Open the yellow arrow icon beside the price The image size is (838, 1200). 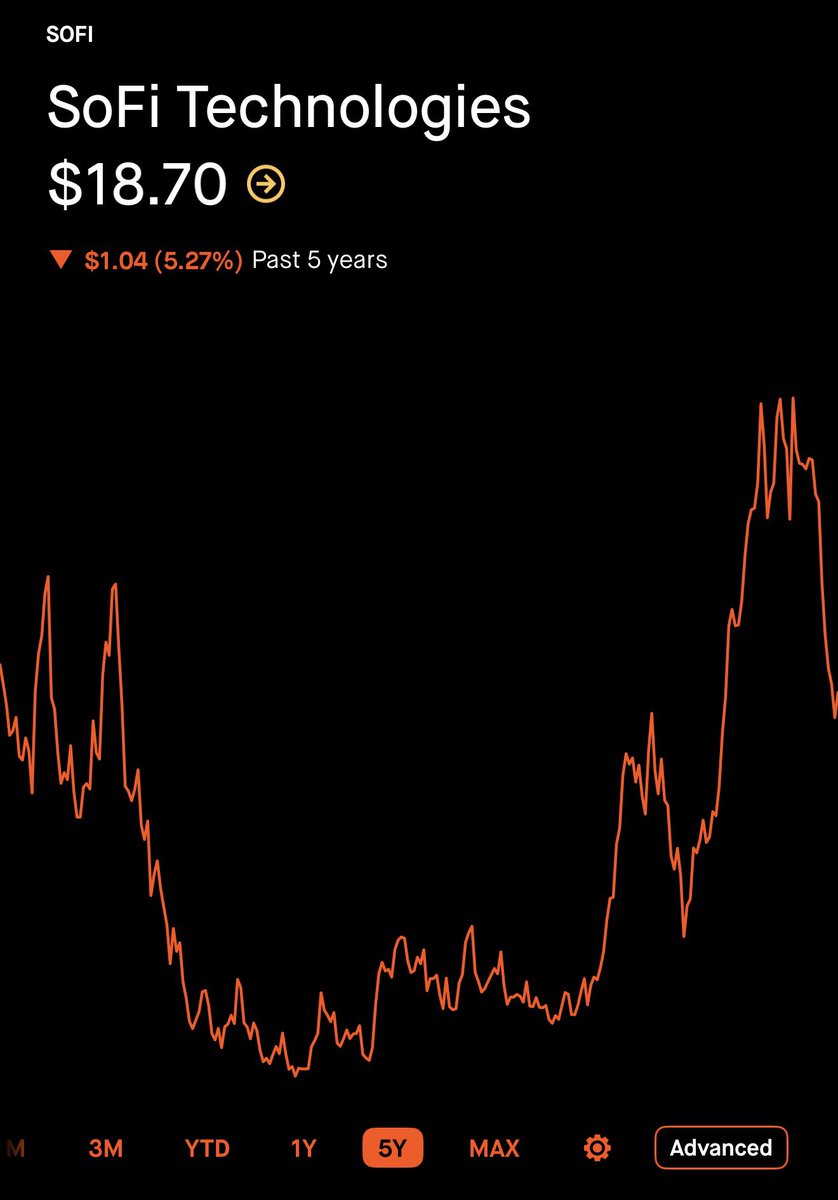coord(267,184)
